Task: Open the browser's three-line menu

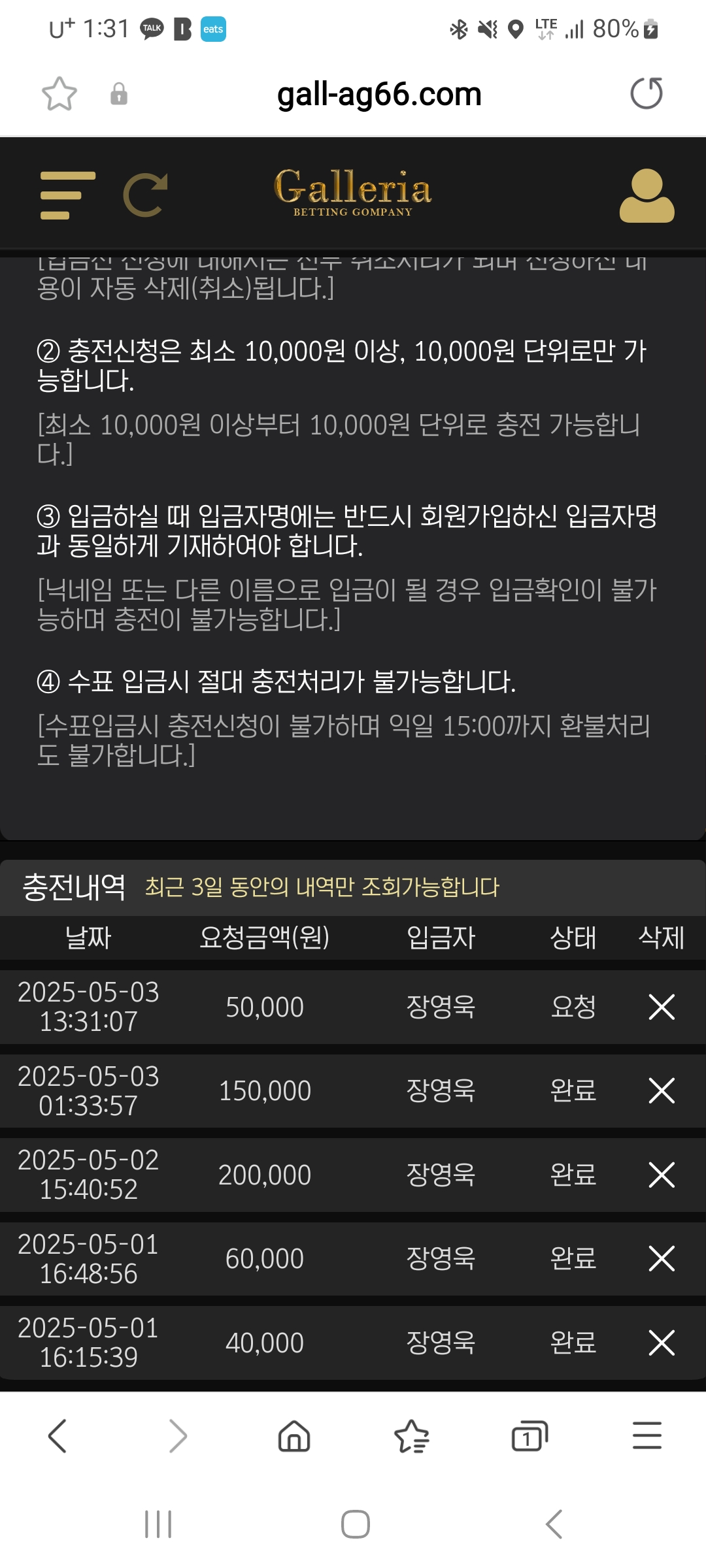Action: (x=647, y=1436)
